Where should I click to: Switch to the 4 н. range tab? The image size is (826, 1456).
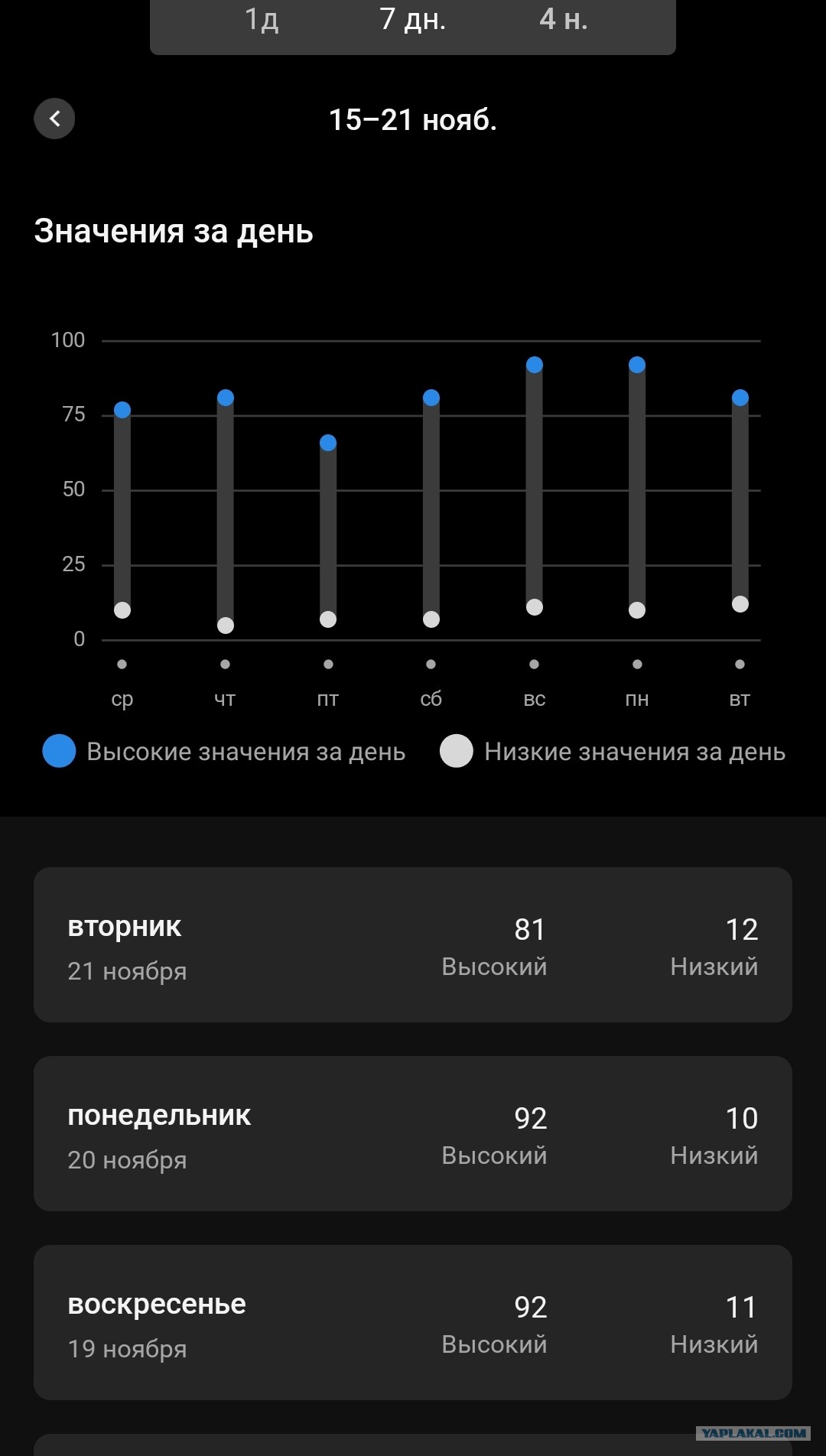click(x=564, y=20)
